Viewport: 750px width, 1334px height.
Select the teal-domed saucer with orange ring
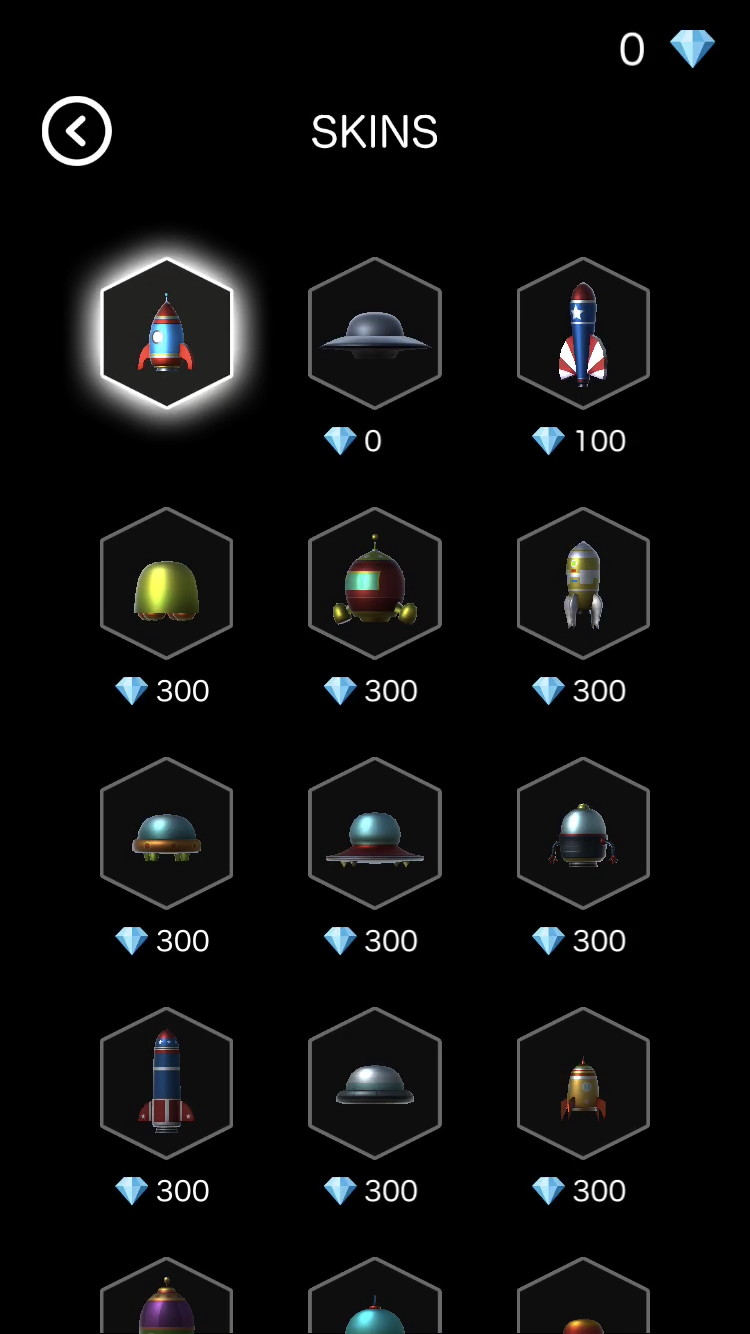coord(166,833)
